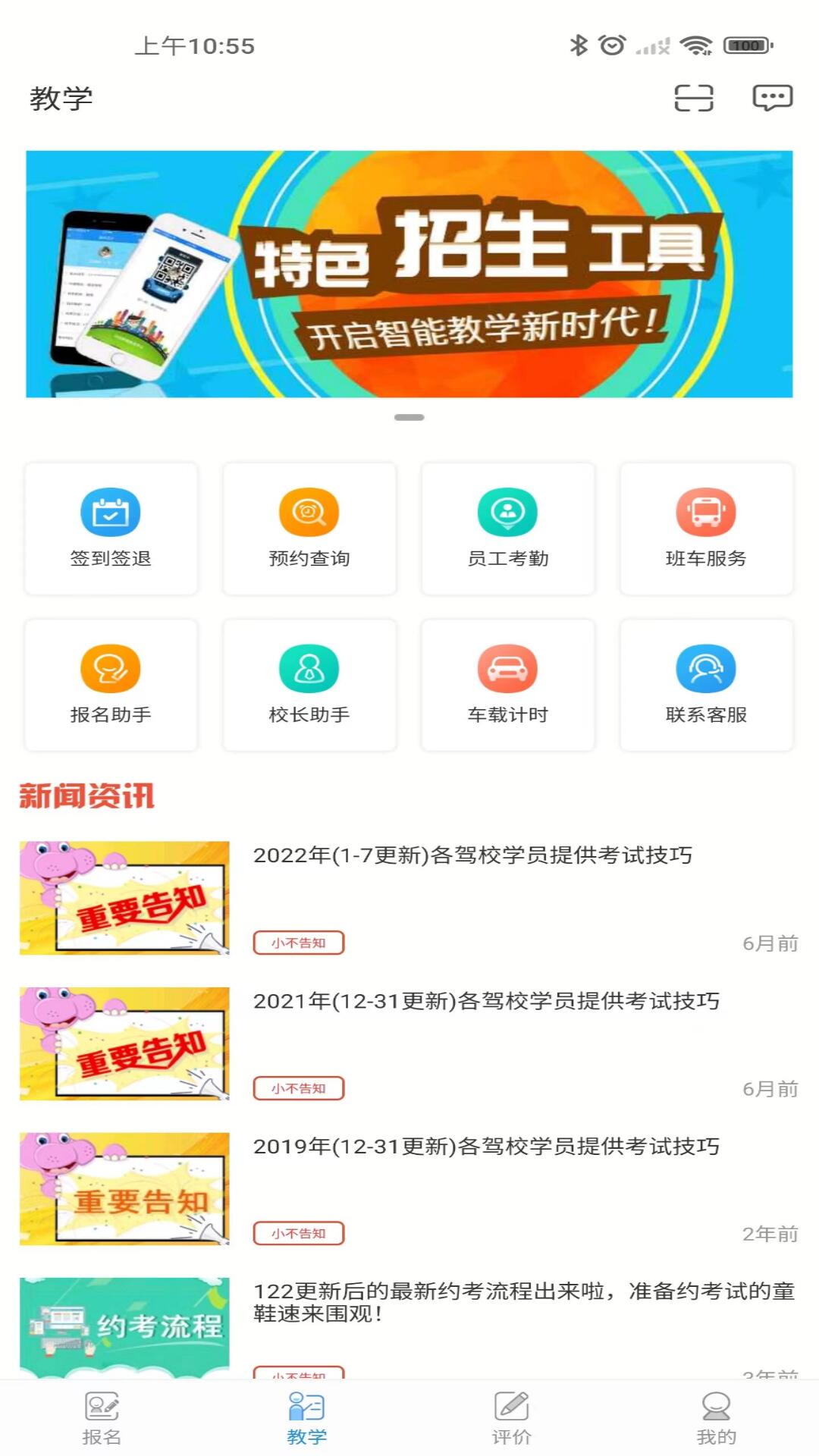
Task: Open the messages icon in the header
Action: click(772, 98)
